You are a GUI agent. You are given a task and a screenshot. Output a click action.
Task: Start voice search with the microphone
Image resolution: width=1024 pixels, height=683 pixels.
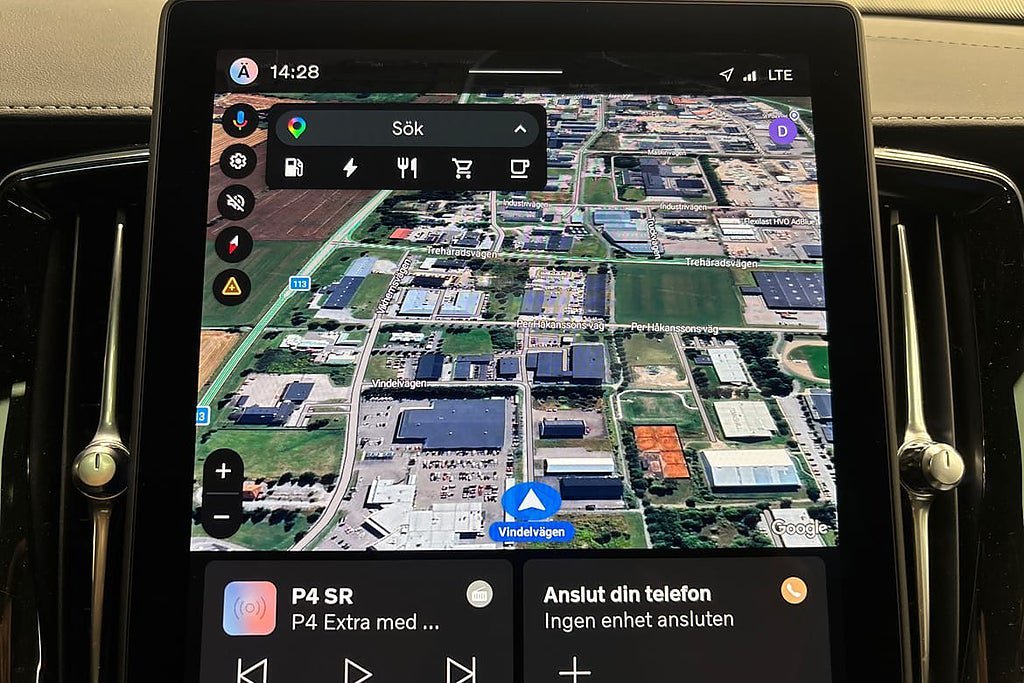pos(238,121)
